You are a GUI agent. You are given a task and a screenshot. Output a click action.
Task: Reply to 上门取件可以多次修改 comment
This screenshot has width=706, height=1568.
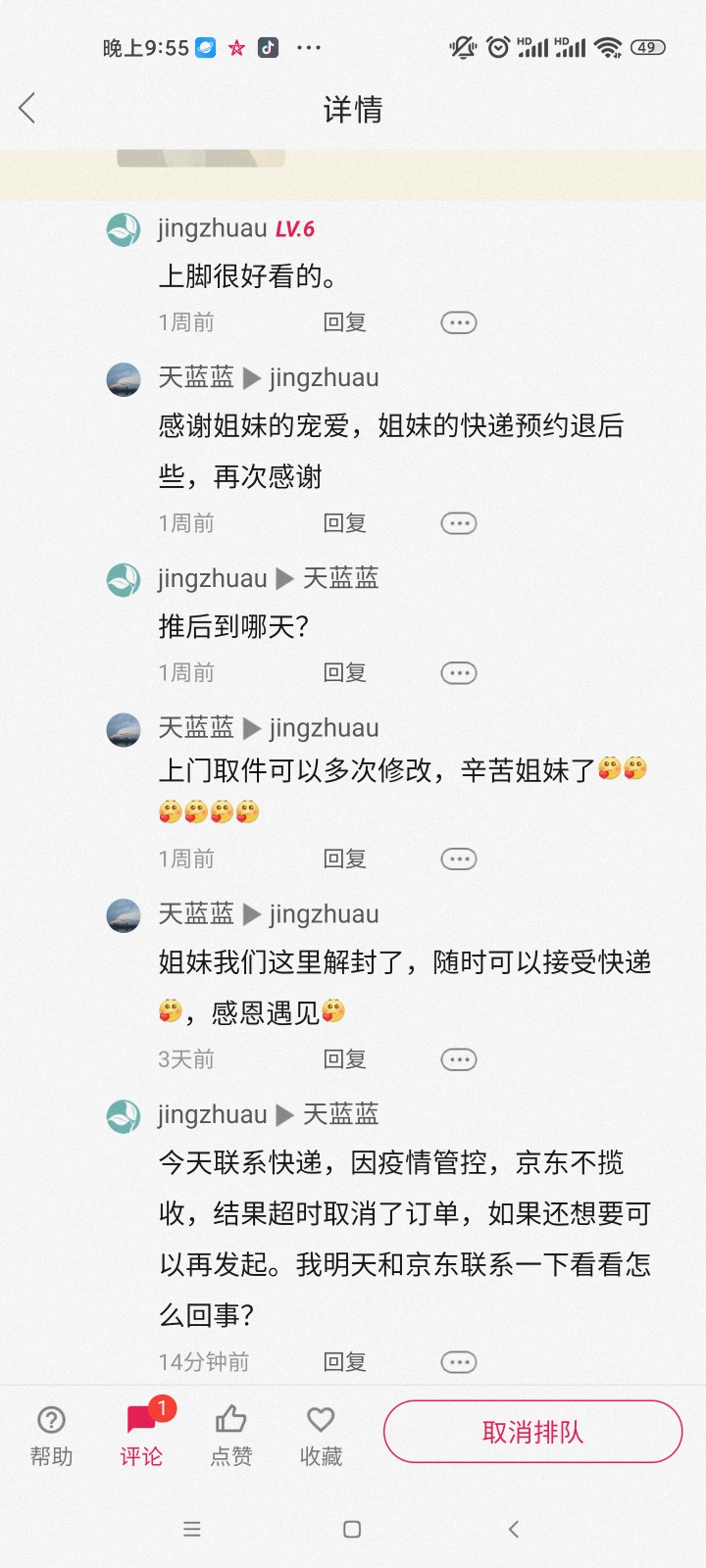(x=344, y=859)
